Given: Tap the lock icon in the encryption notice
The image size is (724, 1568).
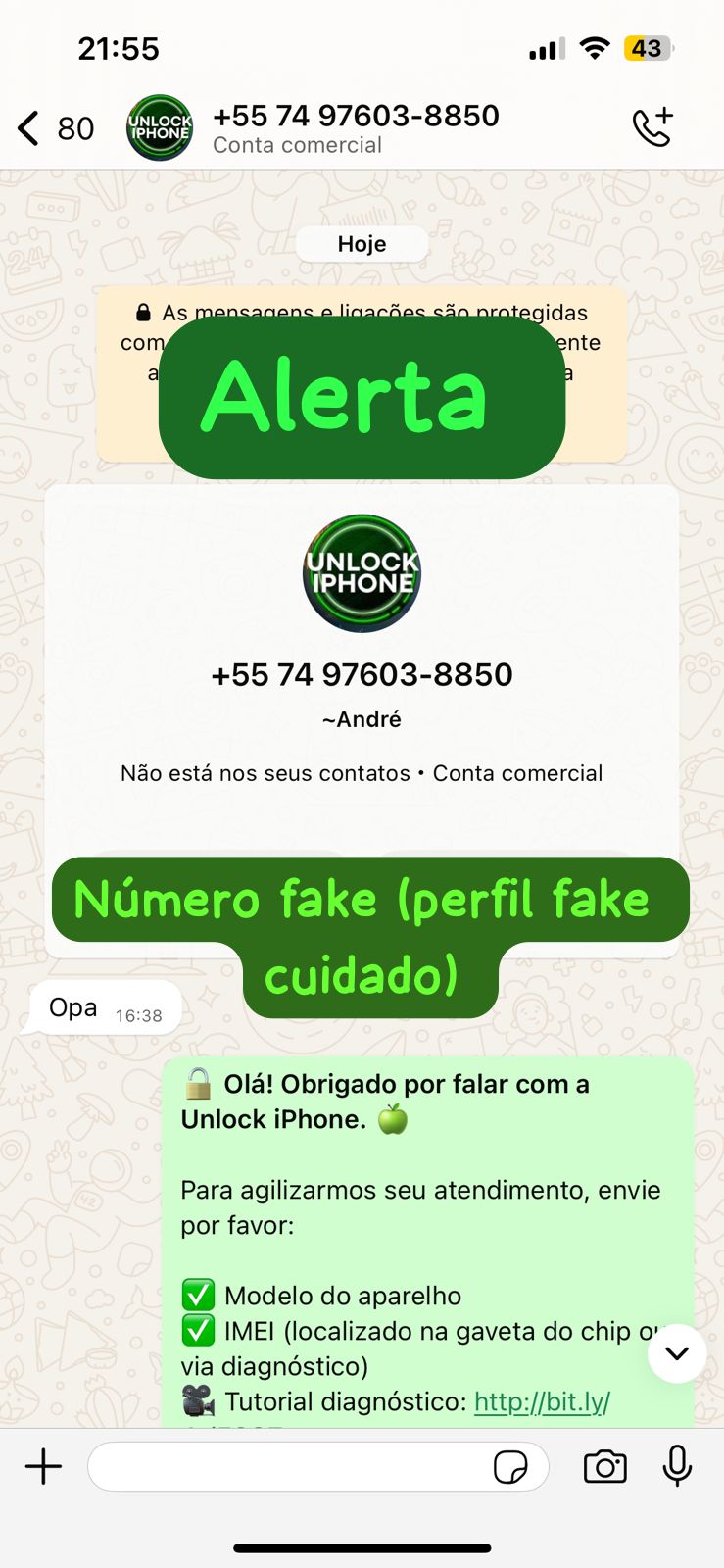Looking at the screenshot, I should coord(143,312).
